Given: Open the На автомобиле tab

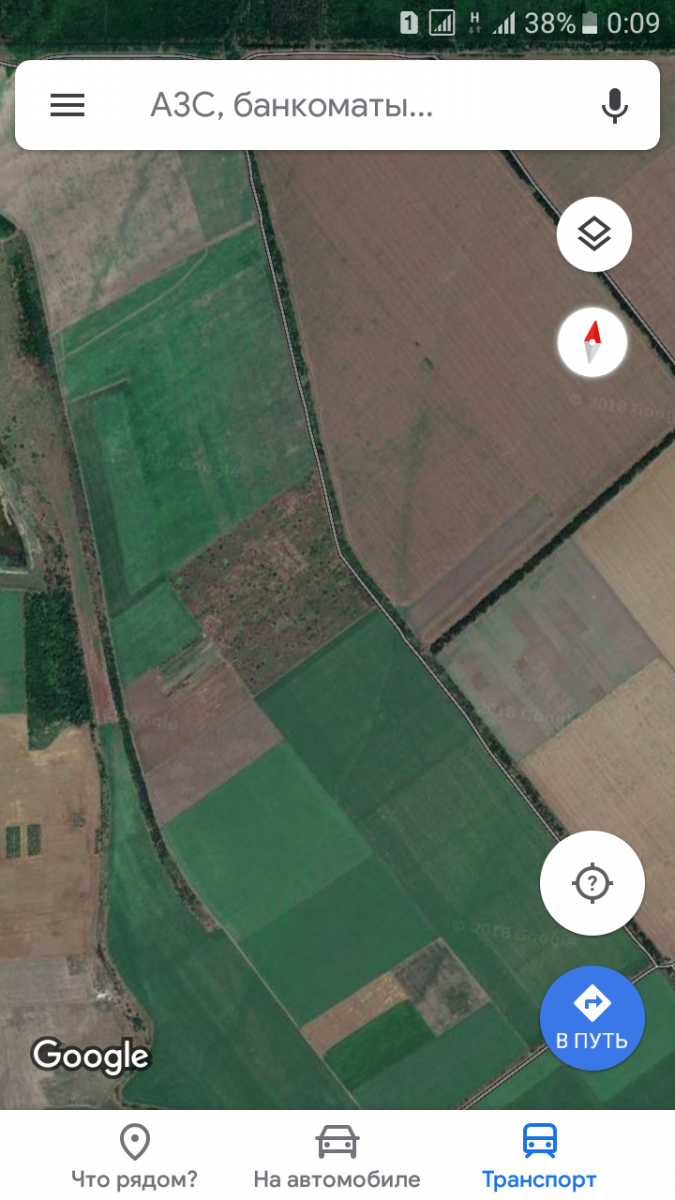Looking at the screenshot, I should (x=337, y=1156).
